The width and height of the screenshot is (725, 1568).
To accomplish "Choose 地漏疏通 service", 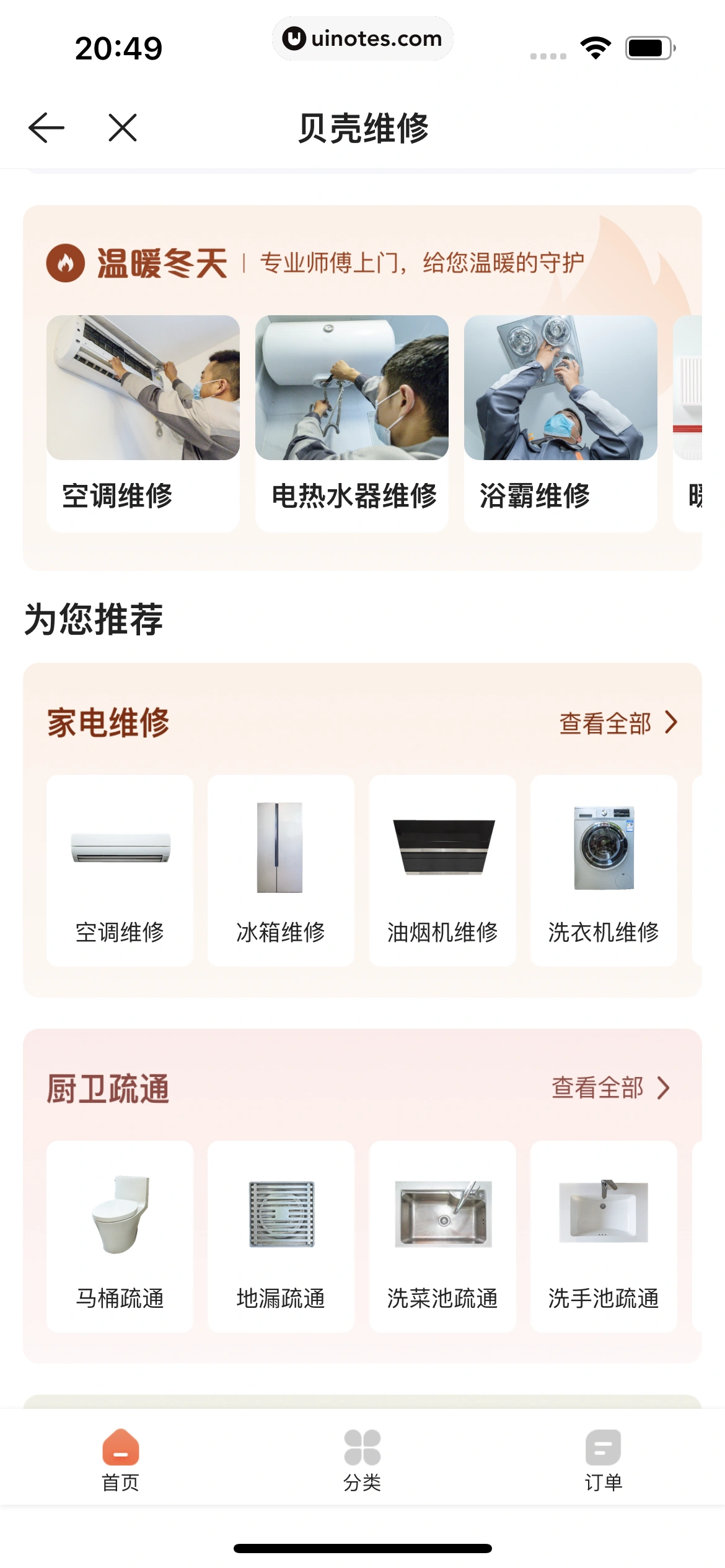I will [x=281, y=1236].
